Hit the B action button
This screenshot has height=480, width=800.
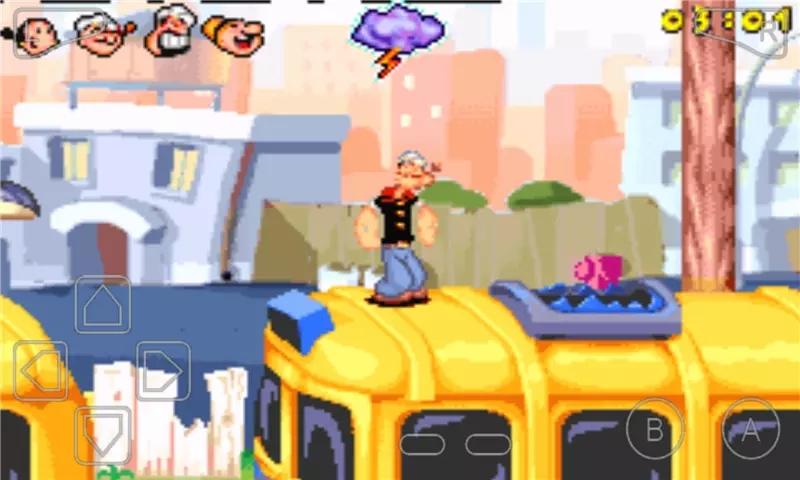tap(655, 431)
